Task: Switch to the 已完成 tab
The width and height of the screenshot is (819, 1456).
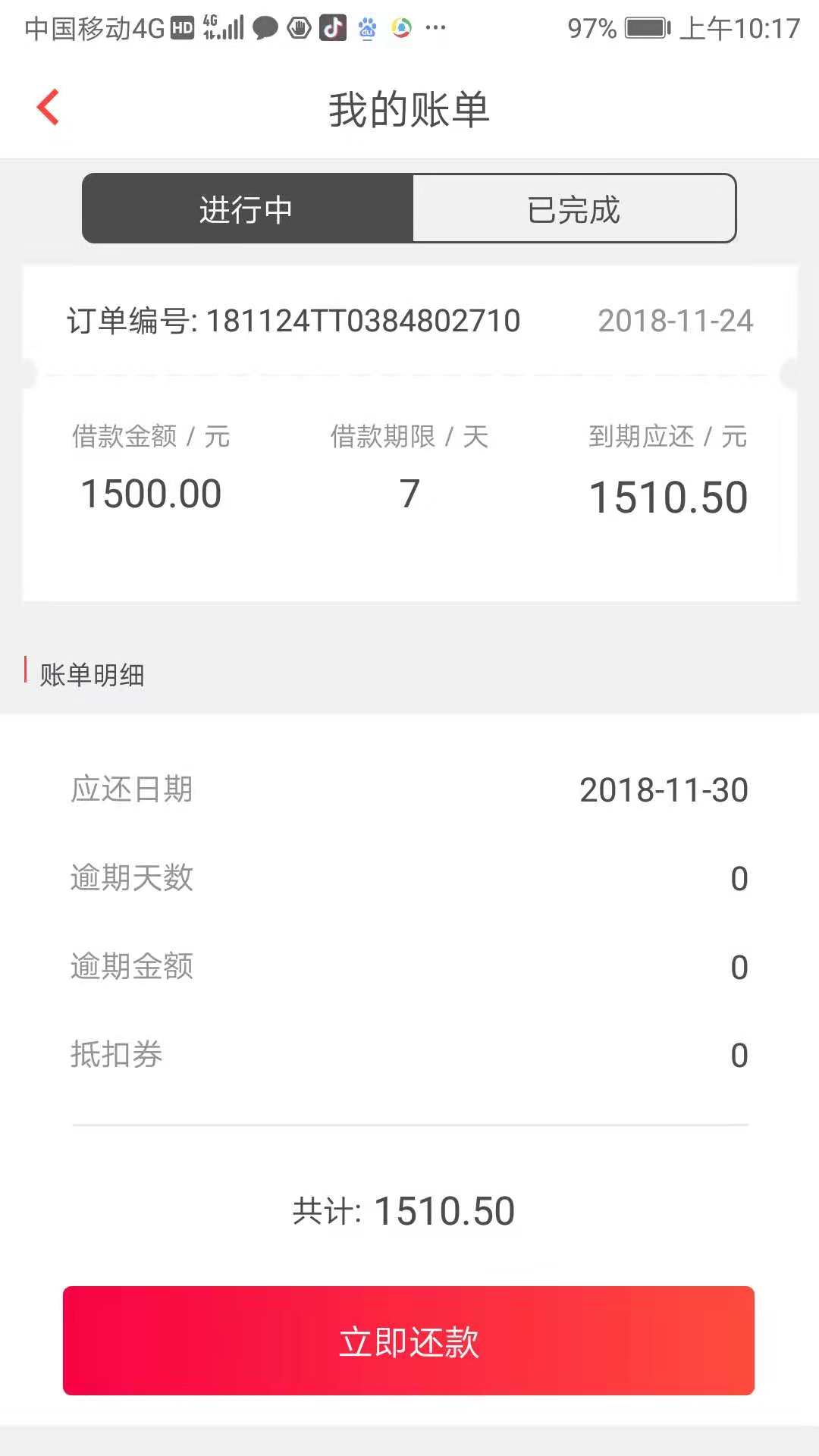Action: [x=574, y=209]
